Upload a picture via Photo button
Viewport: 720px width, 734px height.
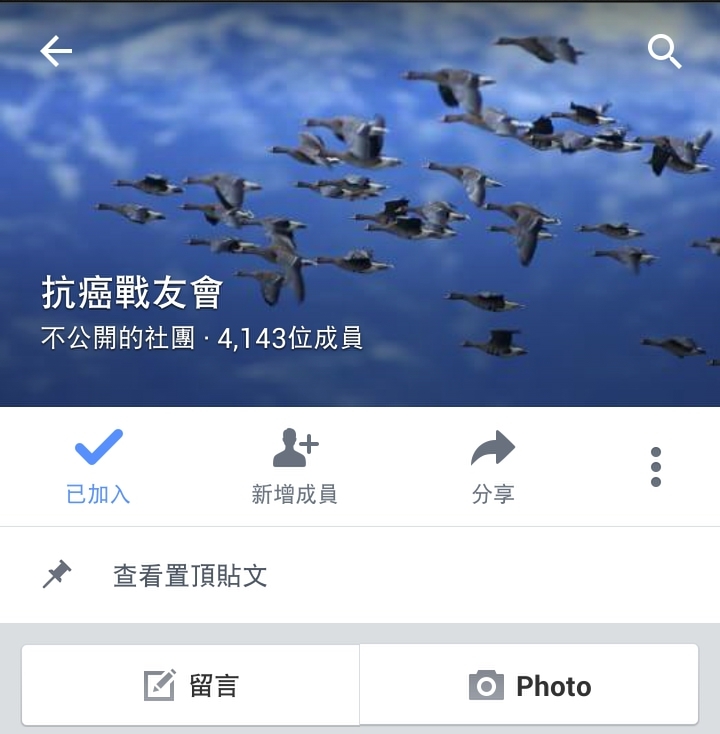coord(529,686)
